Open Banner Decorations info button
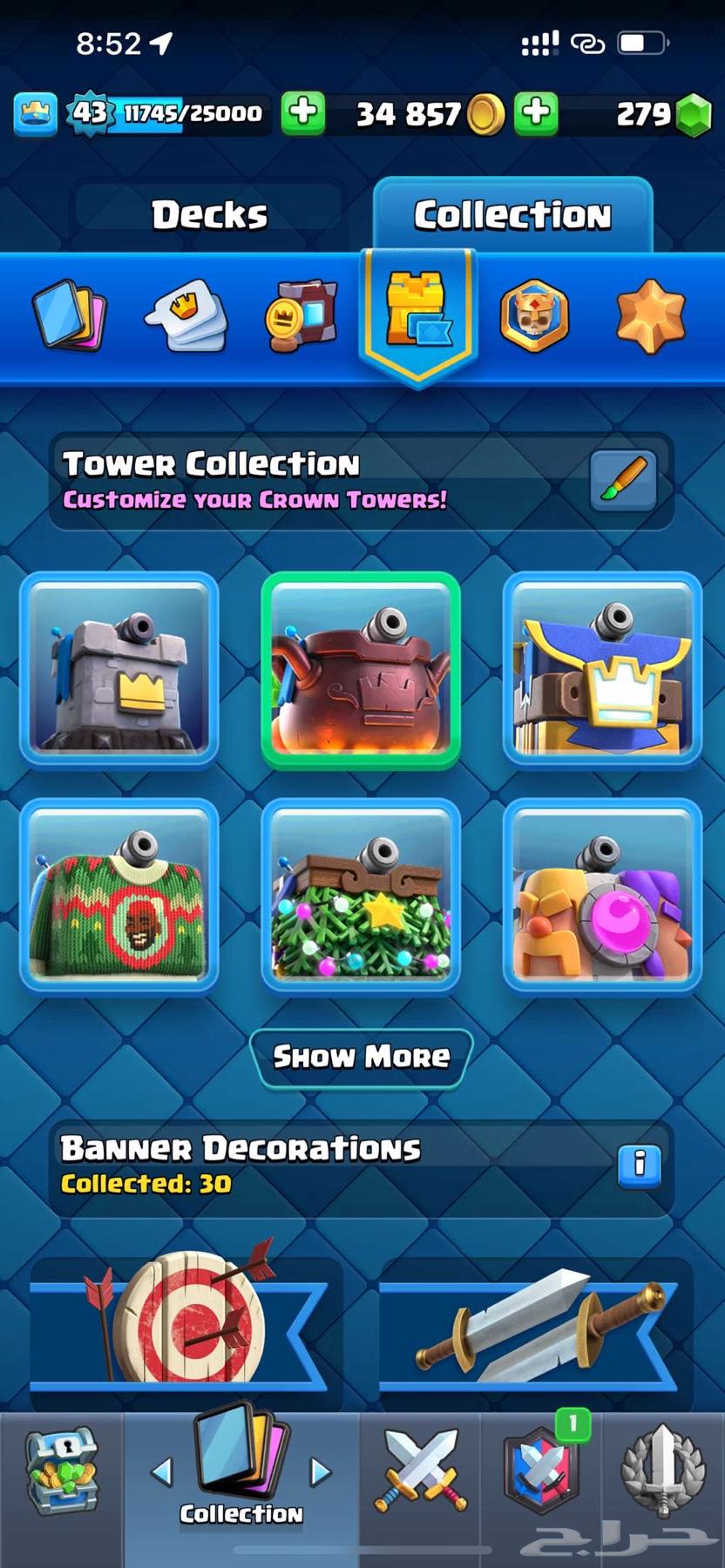725x1568 pixels. pyautogui.click(x=640, y=1164)
